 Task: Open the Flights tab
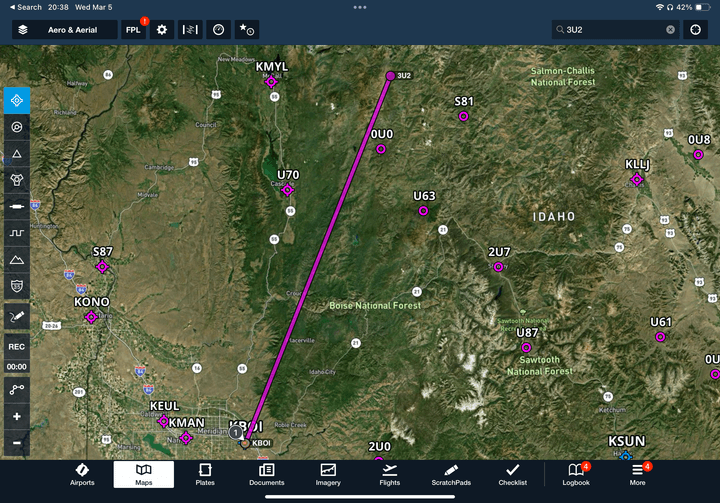point(389,474)
